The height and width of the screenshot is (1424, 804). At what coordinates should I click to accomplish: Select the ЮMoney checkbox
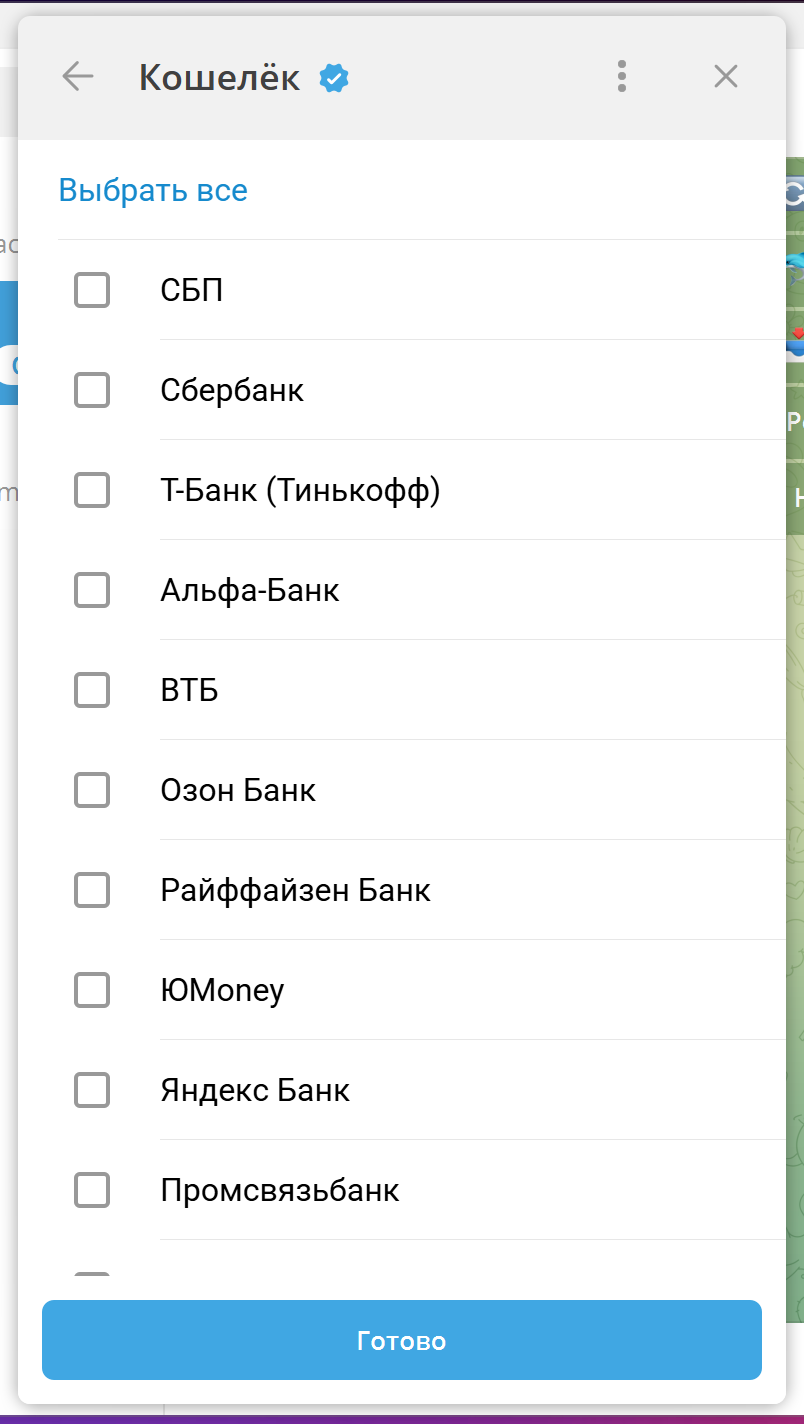[x=92, y=990]
